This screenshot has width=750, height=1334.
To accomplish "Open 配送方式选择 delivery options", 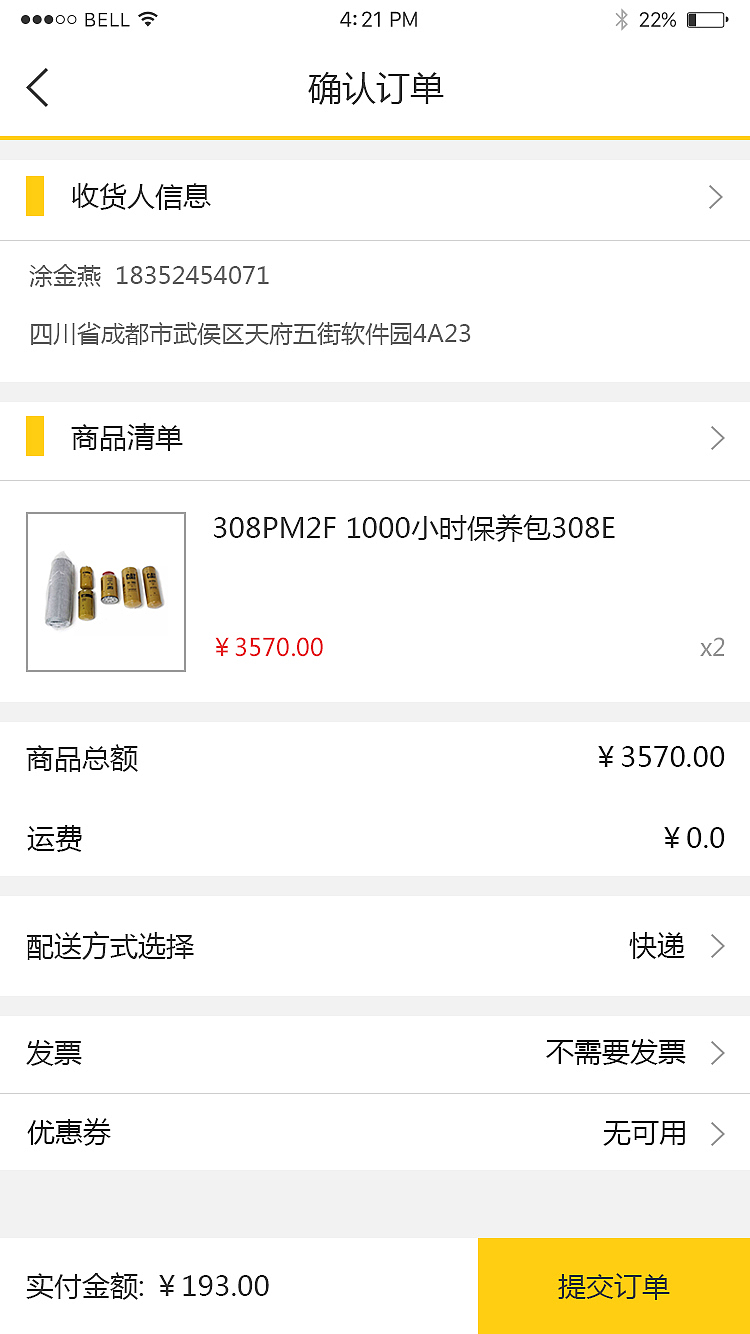I will click(x=717, y=946).
